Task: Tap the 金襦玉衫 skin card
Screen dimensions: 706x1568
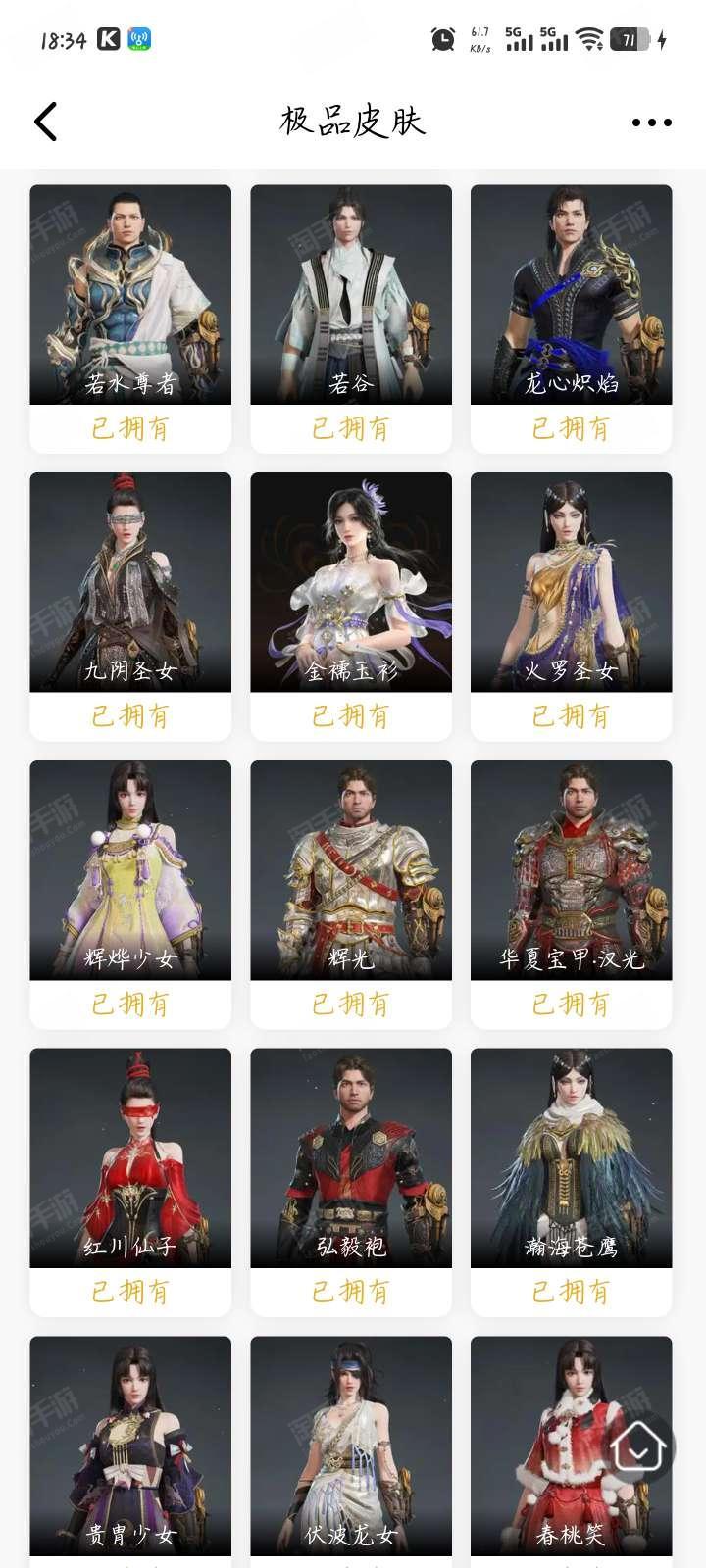Action: pos(351,583)
